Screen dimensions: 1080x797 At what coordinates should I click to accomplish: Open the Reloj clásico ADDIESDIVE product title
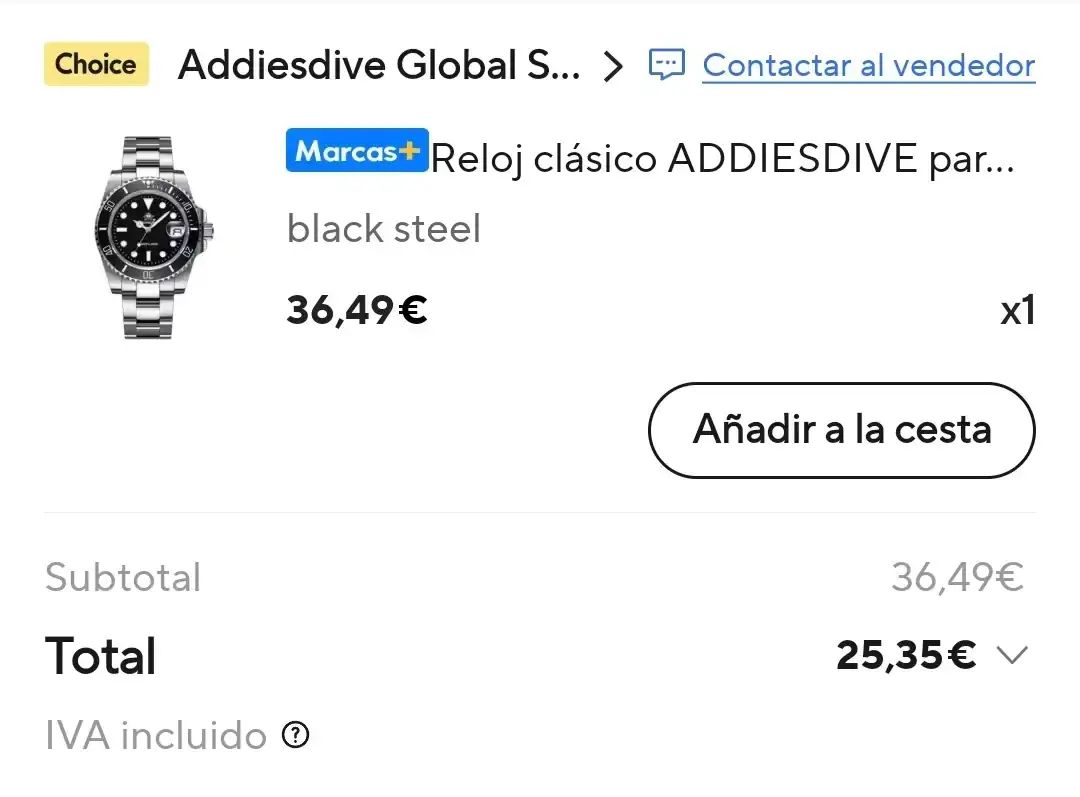click(720, 158)
